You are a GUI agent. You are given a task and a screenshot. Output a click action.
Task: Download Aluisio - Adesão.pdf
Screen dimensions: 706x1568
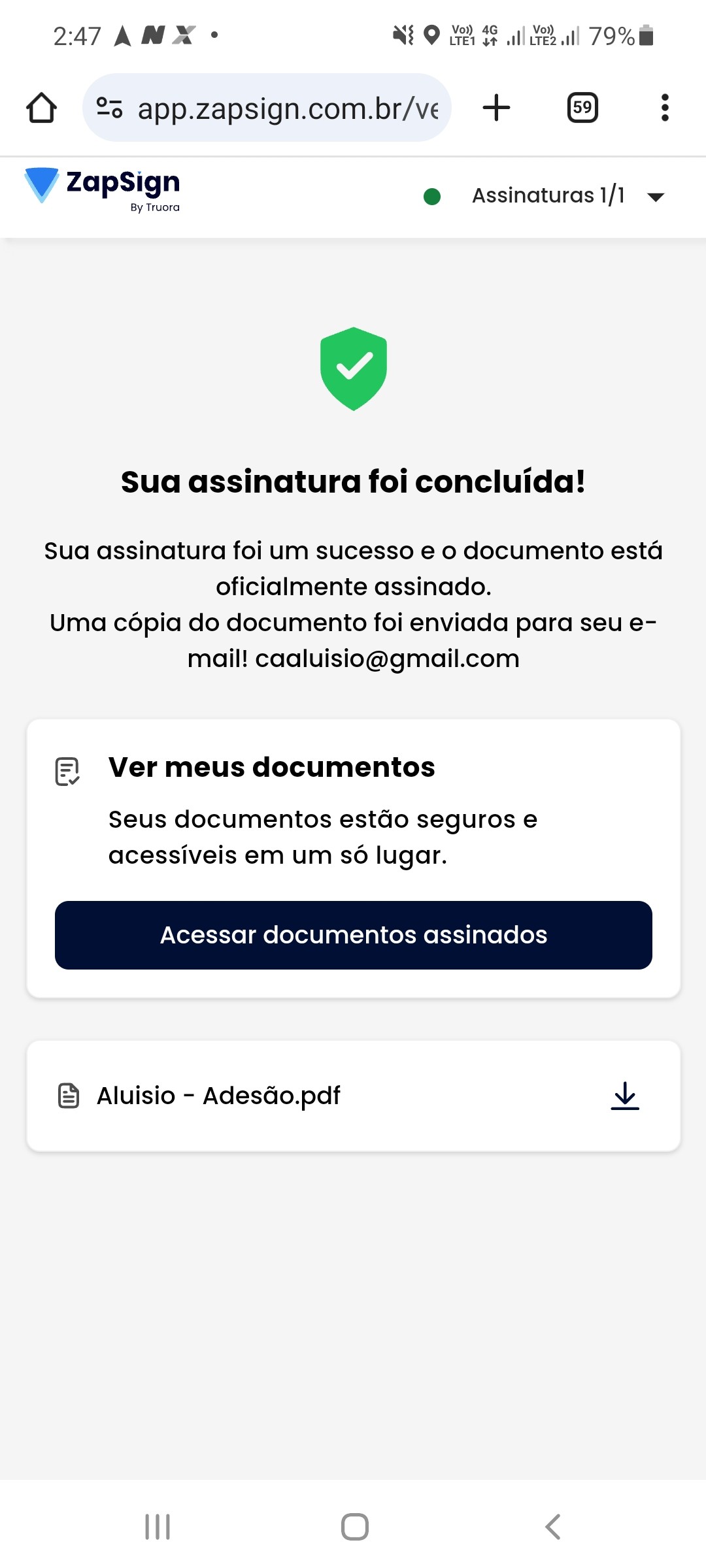[624, 1096]
